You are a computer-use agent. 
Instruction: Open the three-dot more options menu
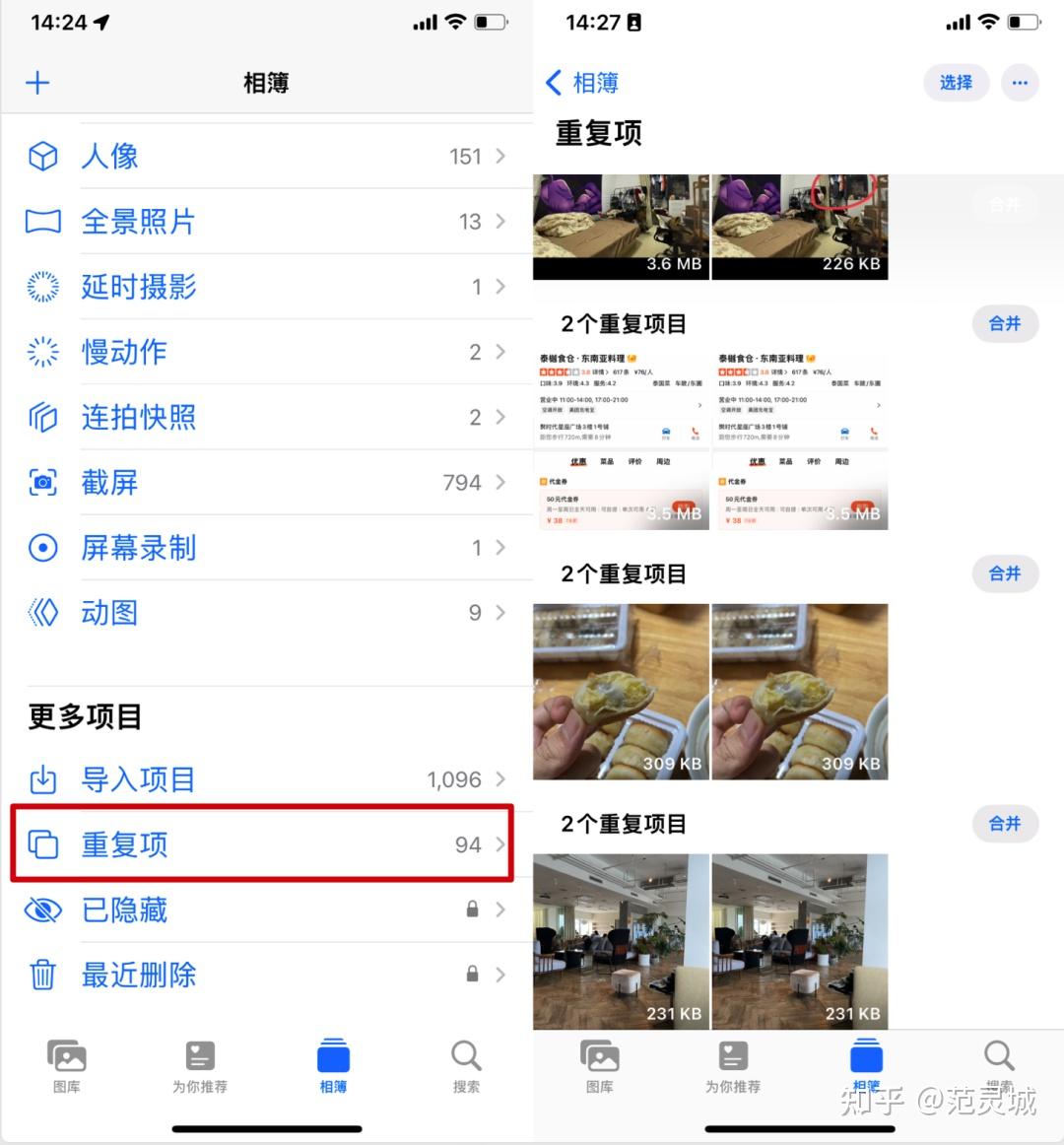click(x=1020, y=83)
